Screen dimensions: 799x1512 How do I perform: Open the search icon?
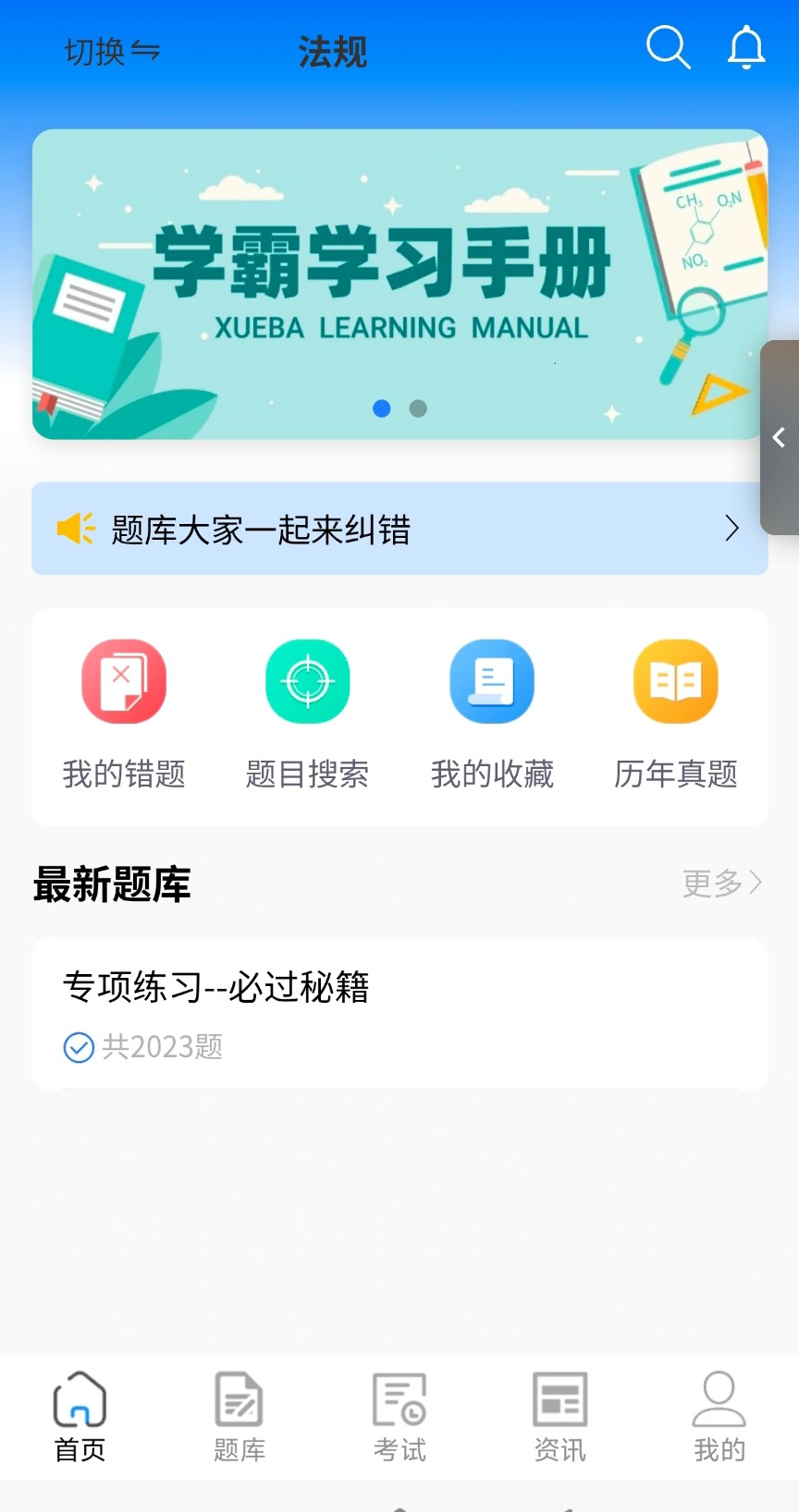pyautogui.click(x=668, y=48)
